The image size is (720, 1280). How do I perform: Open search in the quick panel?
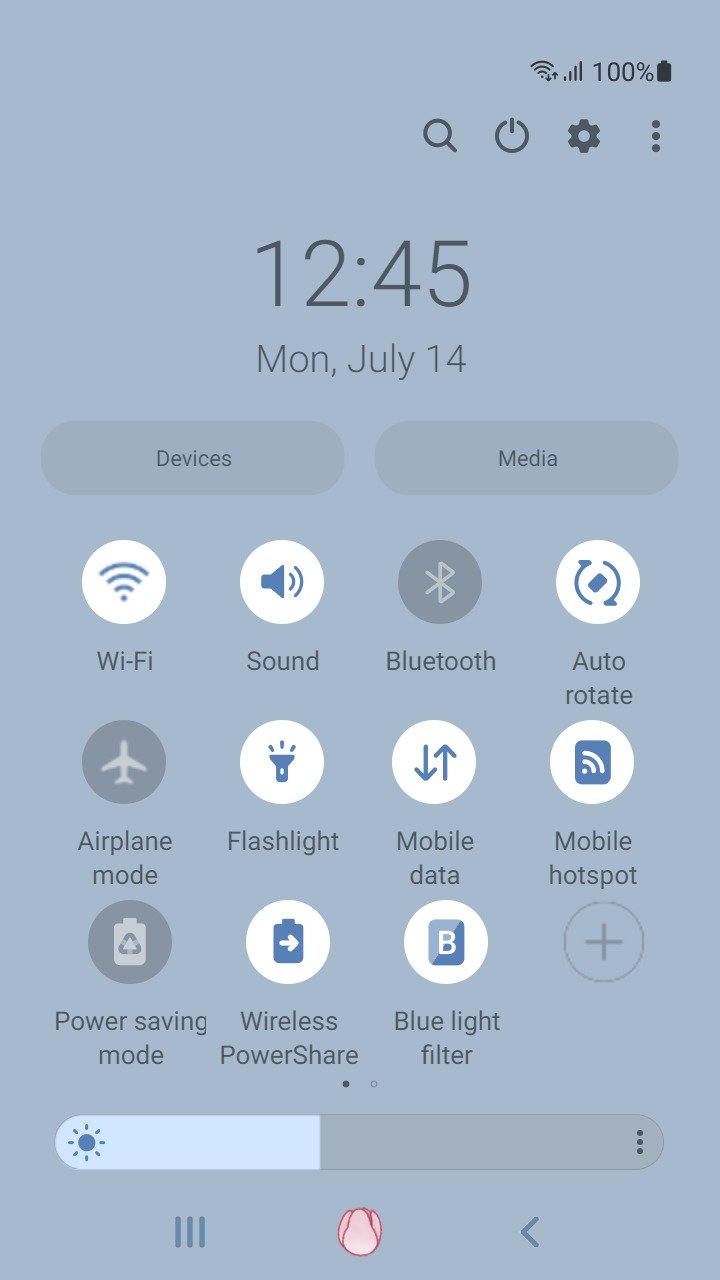click(439, 135)
